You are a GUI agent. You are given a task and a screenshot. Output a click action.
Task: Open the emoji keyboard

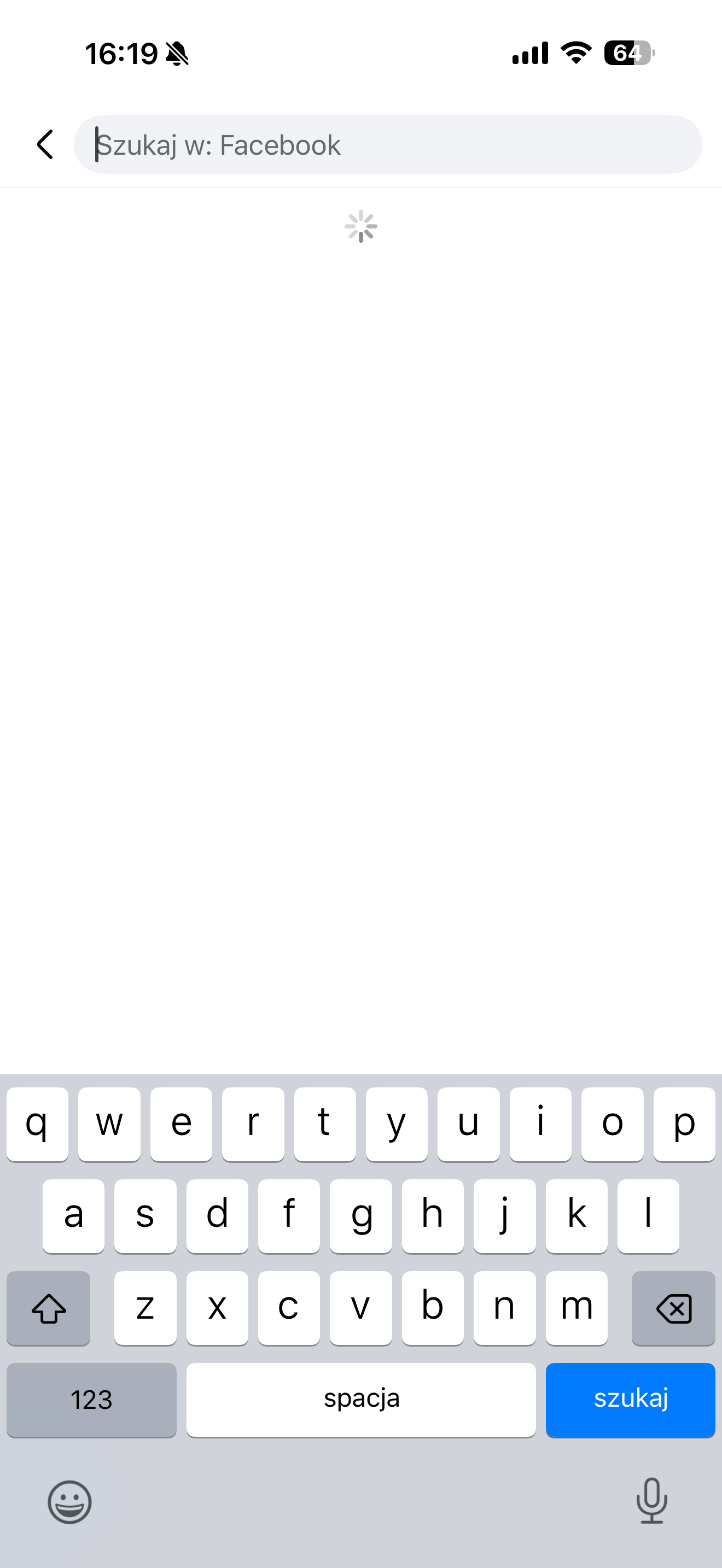(69, 1502)
